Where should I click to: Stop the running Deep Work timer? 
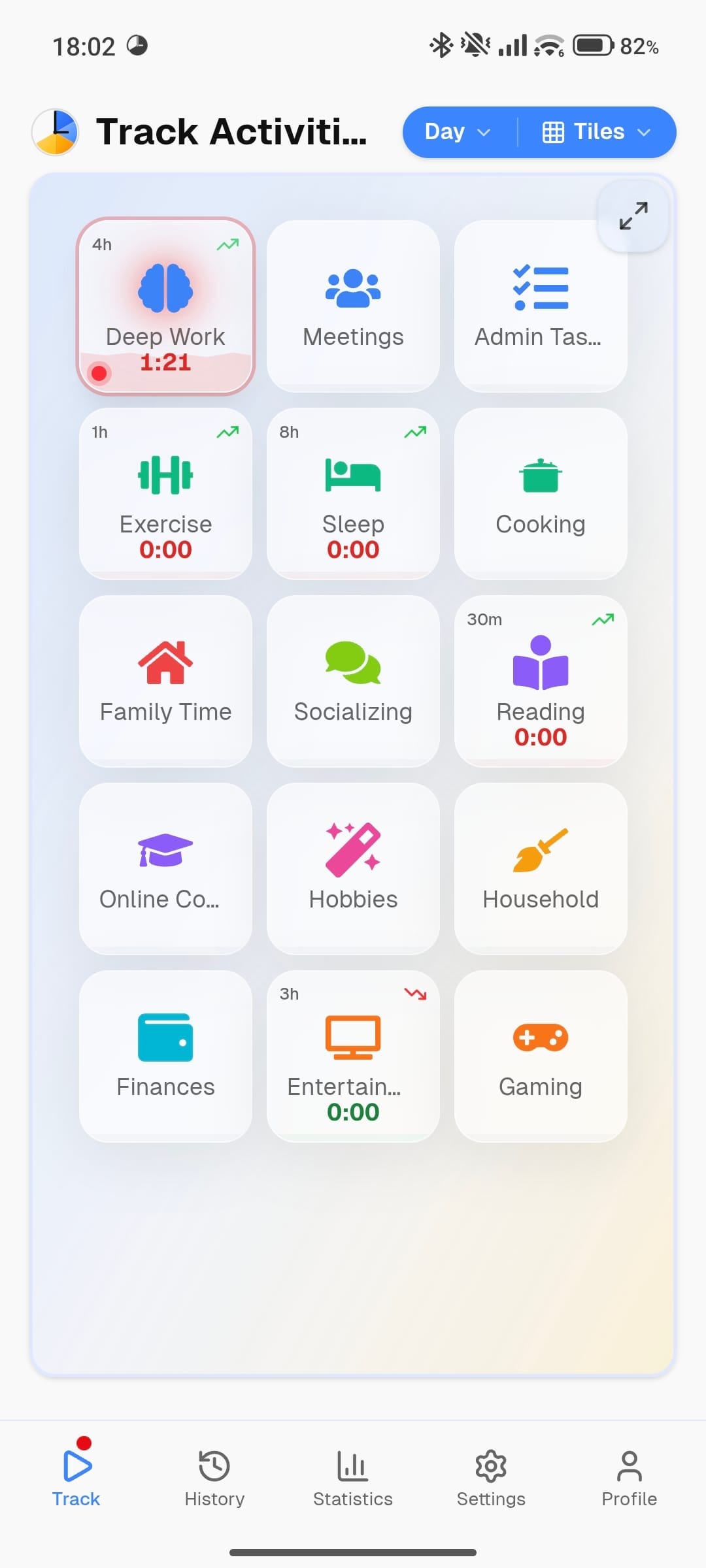click(x=165, y=306)
